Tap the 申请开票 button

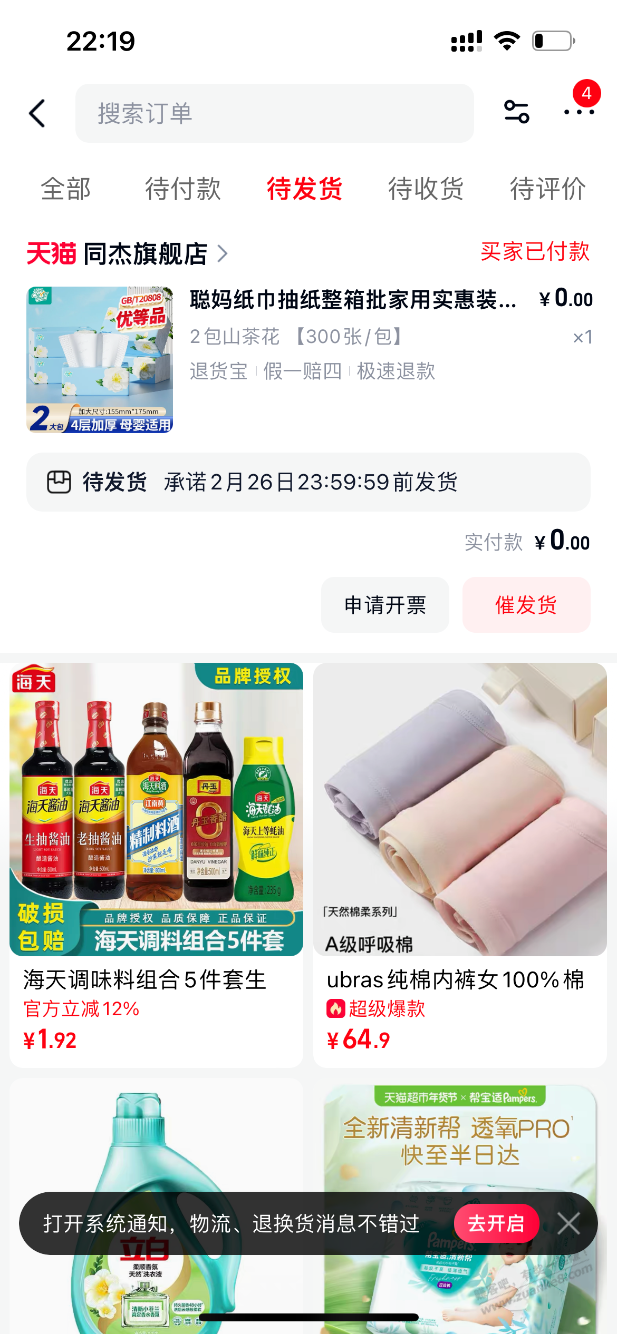pos(385,605)
